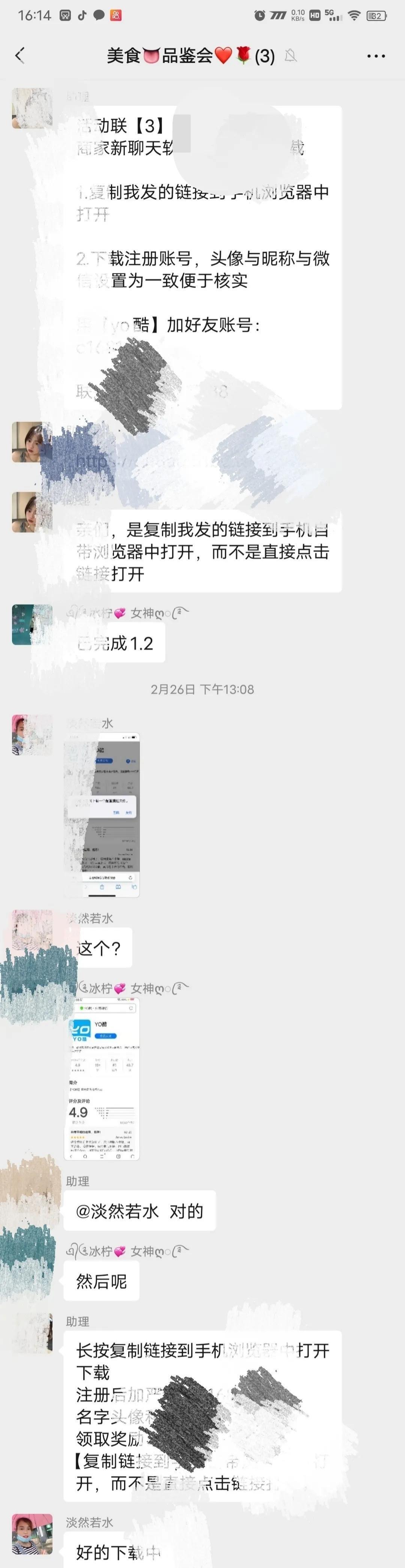
Task: View the YO酷 app page image from 冰柠
Action: (102, 1078)
